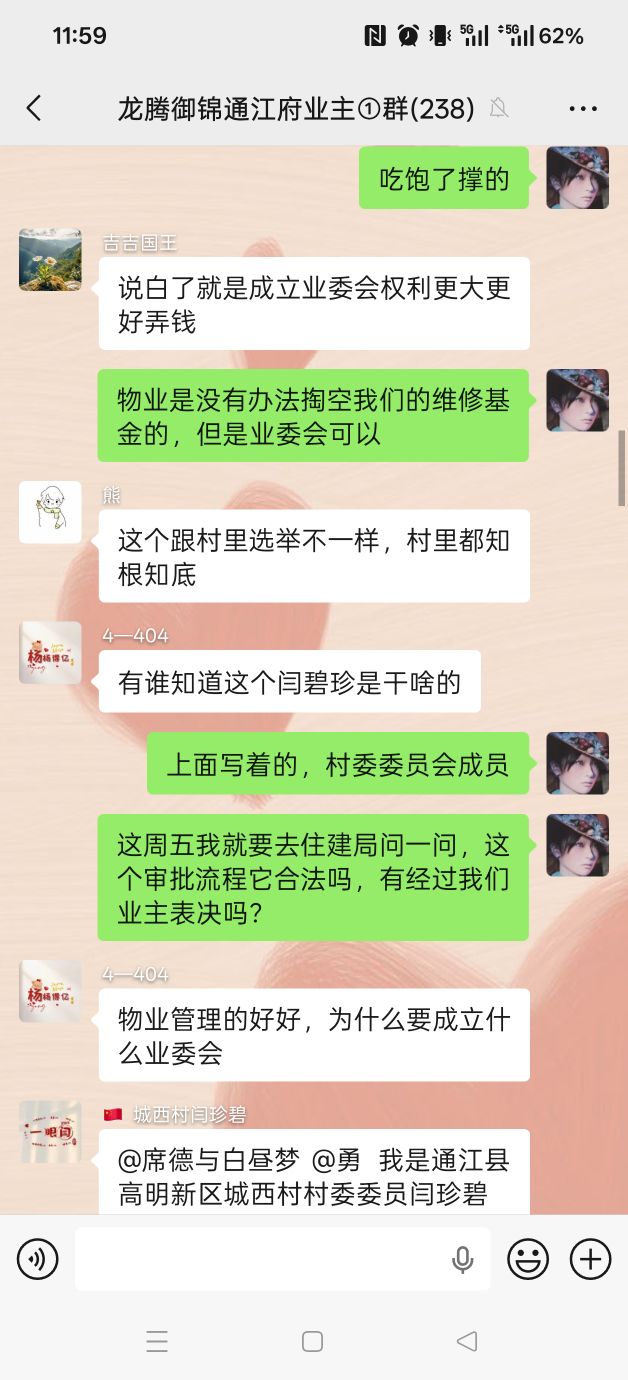Open own avatar next to 吃饱了撑的

[x=577, y=178]
